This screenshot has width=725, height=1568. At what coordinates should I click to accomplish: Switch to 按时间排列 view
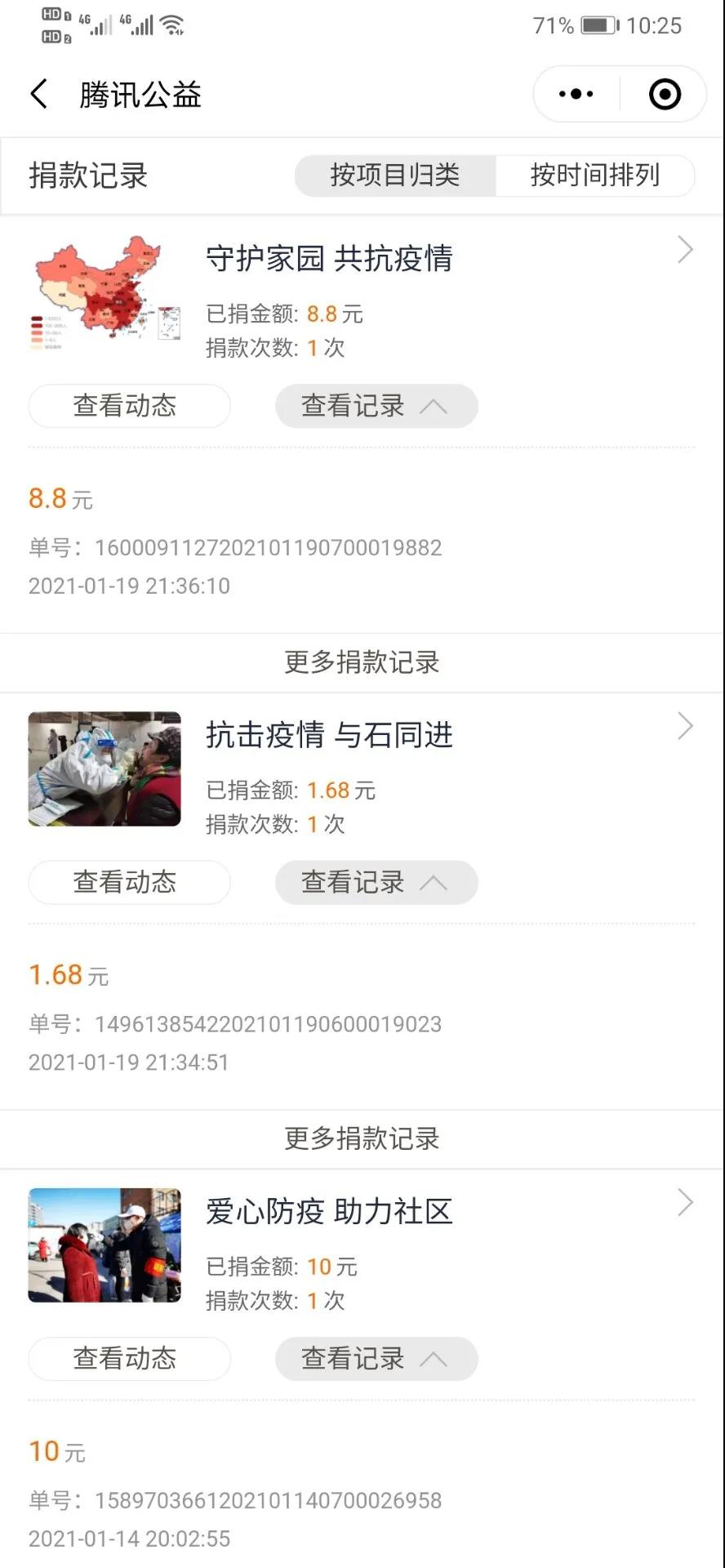click(x=595, y=176)
